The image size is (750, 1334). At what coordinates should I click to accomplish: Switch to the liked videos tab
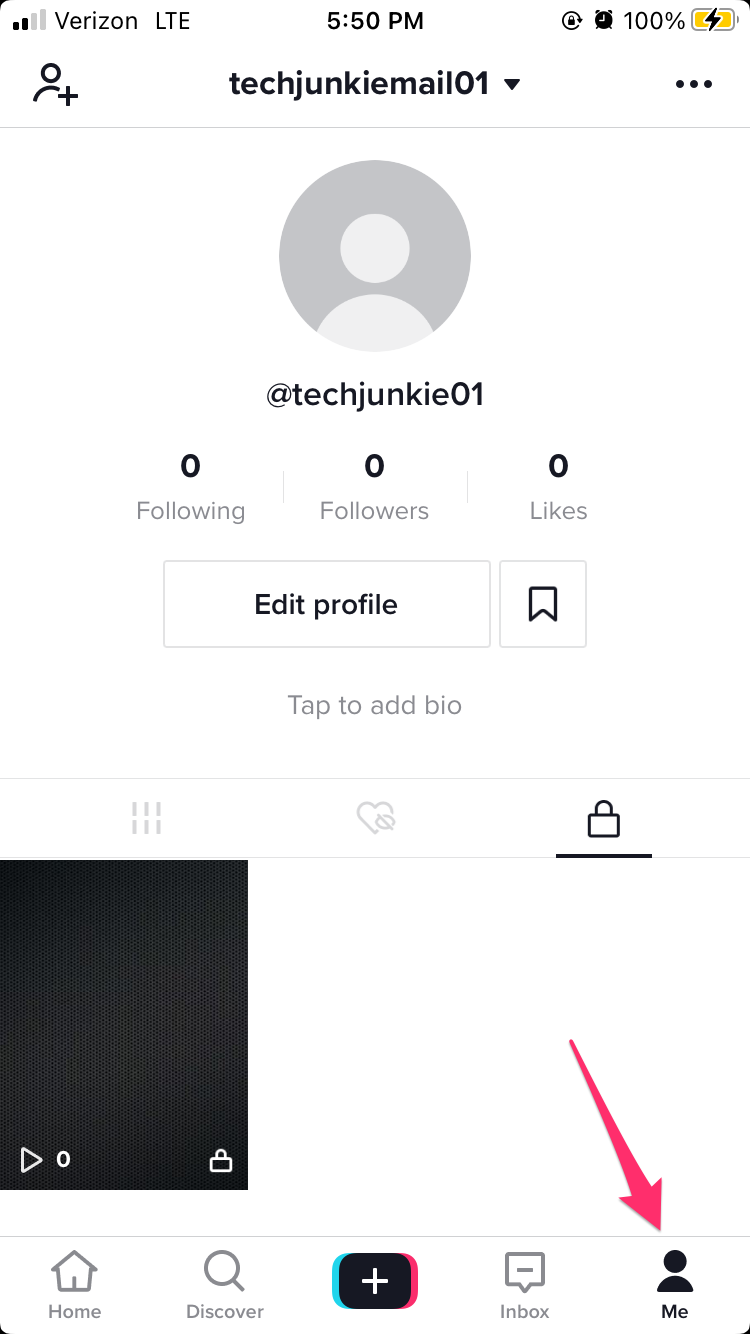coord(376,819)
